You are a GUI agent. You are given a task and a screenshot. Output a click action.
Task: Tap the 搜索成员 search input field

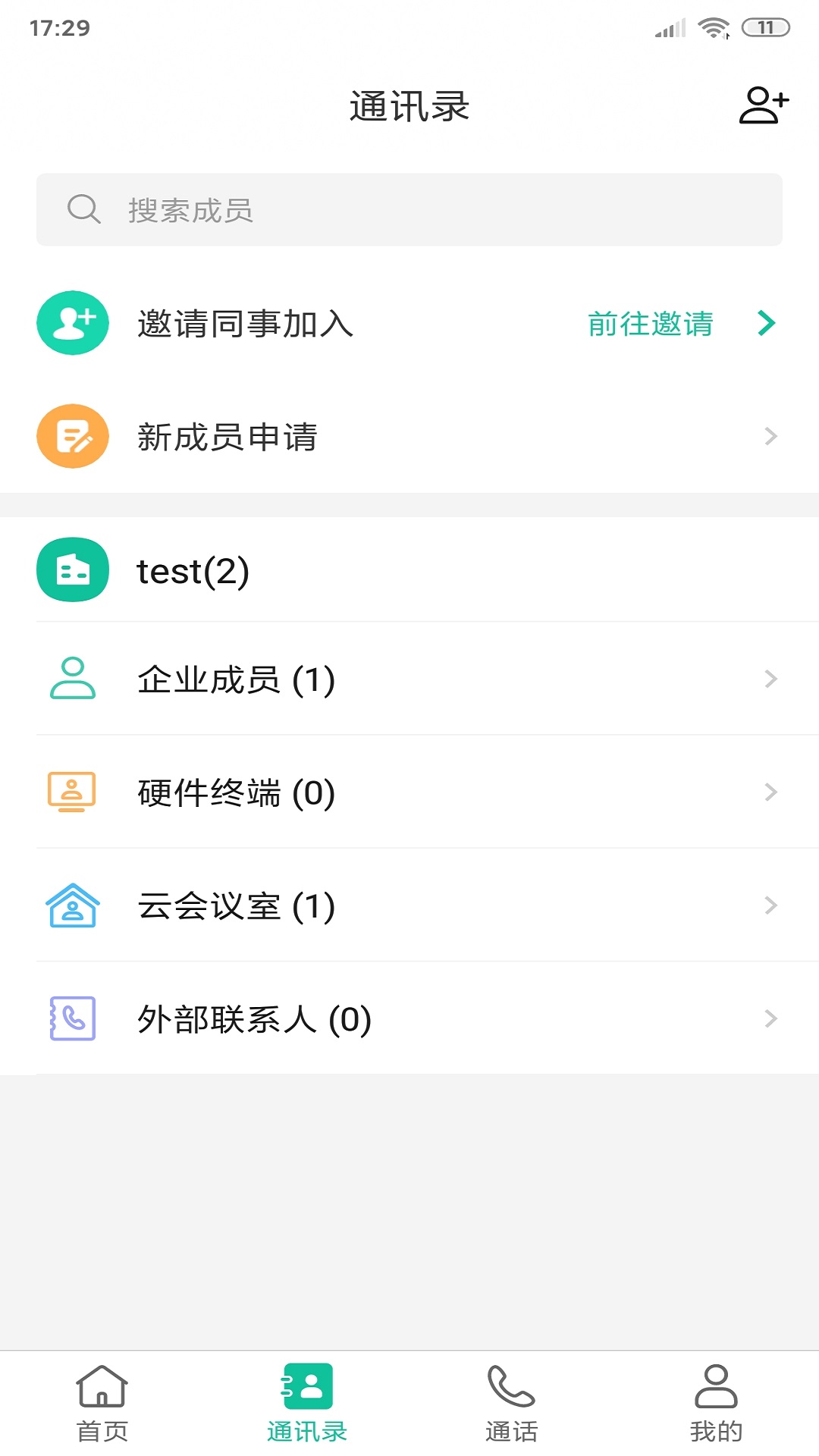click(409, 209)
